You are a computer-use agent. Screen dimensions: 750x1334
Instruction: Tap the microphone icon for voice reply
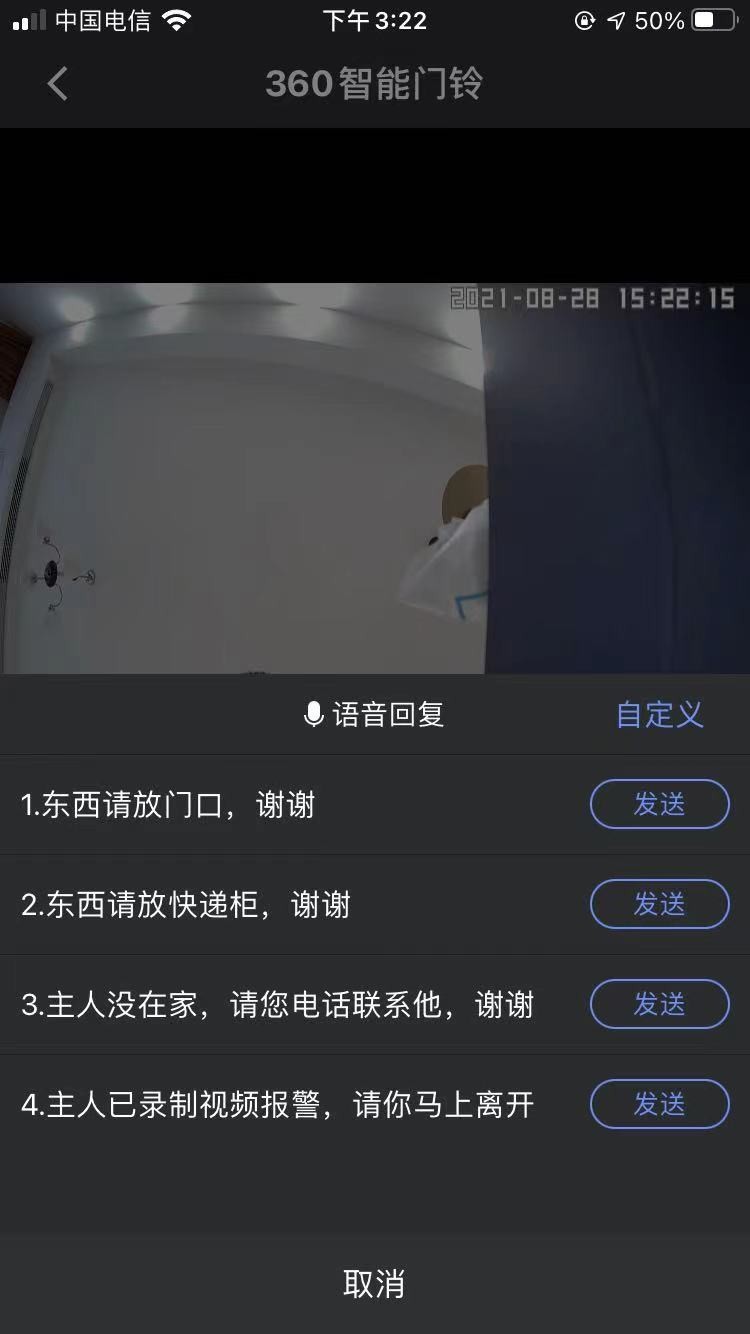(313, 713)
